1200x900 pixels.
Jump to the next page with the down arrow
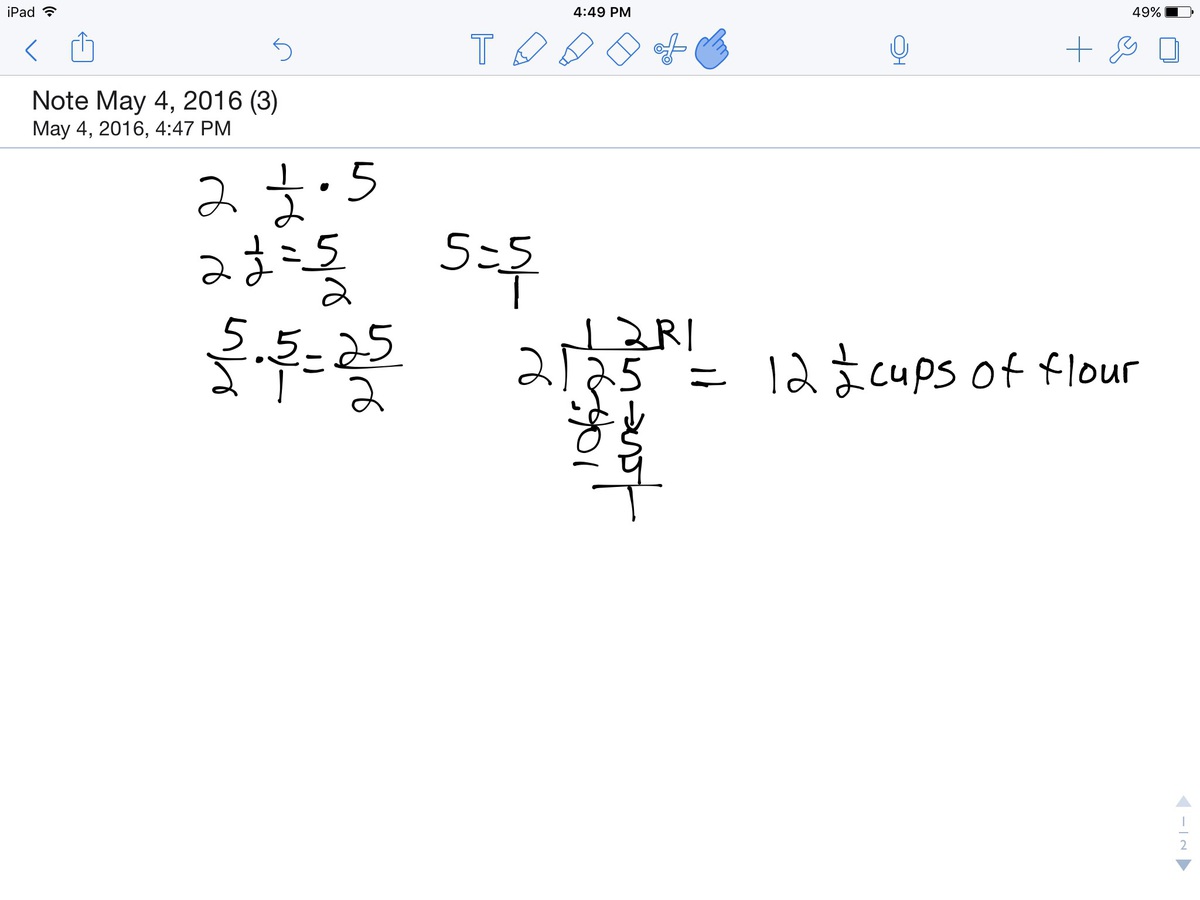click(x=1182, y=866)
